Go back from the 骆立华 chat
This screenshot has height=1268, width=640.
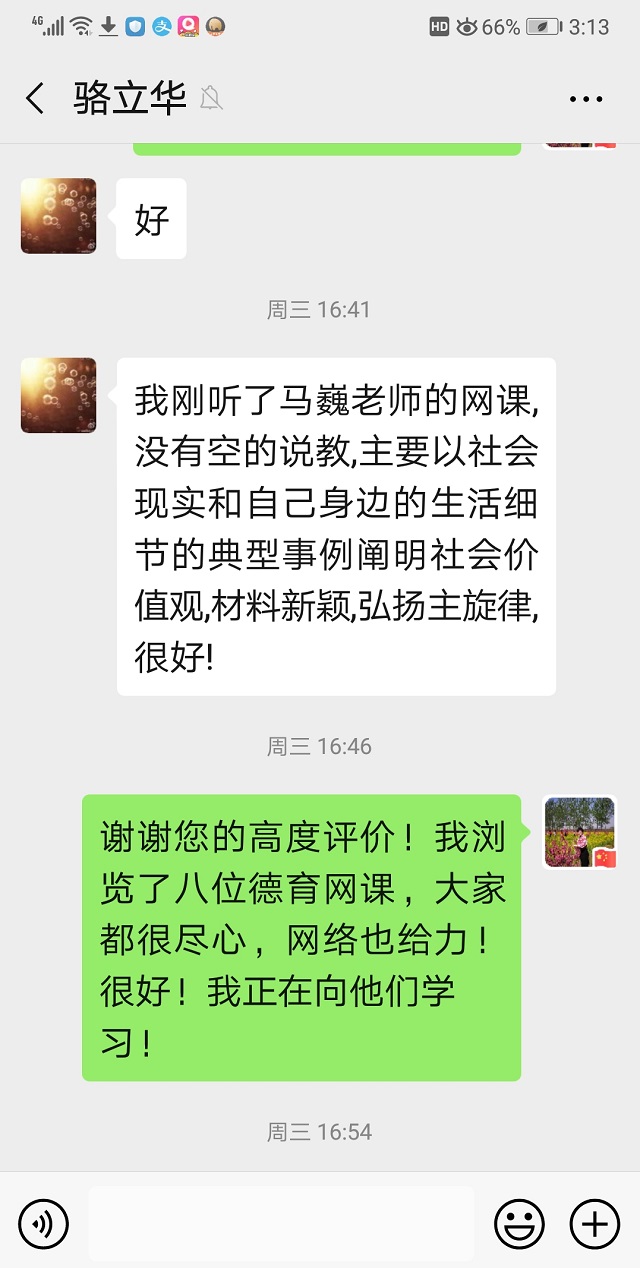[x=35, y=99]
